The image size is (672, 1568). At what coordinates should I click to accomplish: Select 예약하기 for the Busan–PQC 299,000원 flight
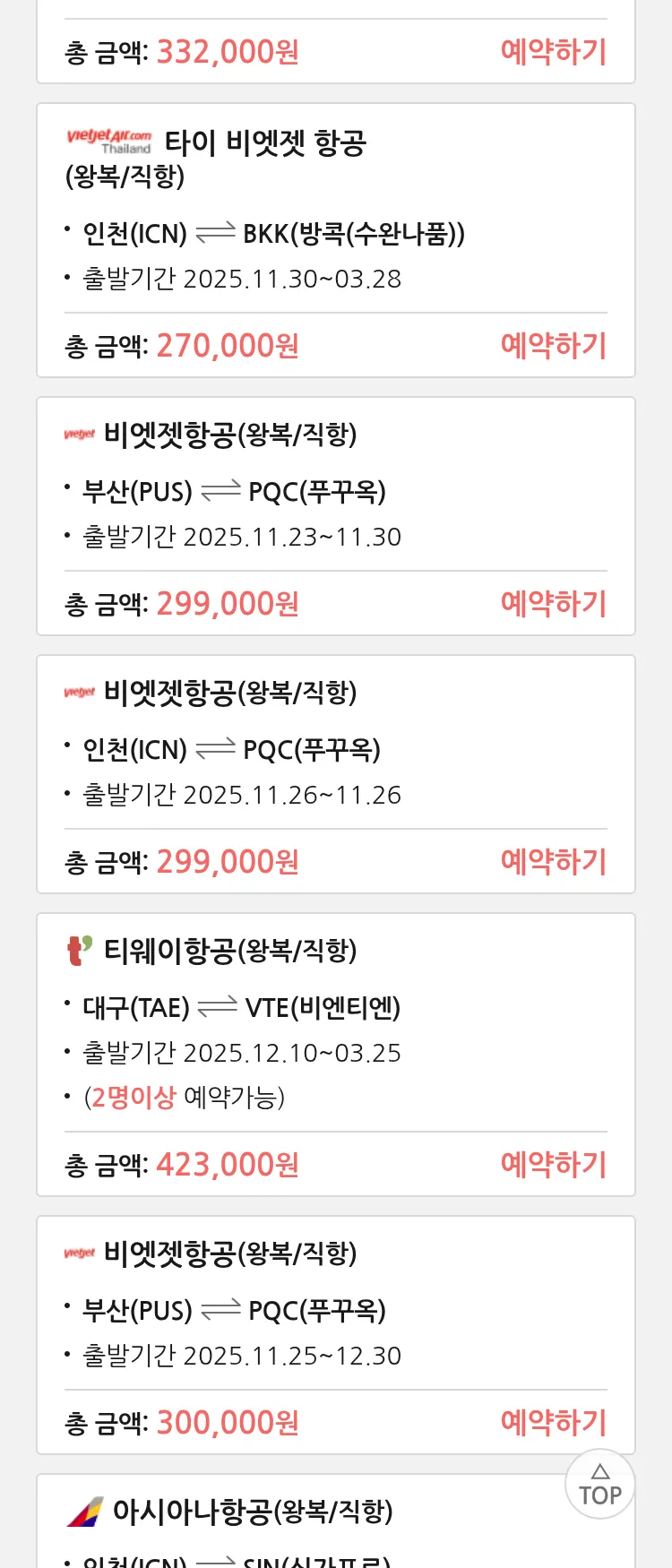click(x=553, y=604)
